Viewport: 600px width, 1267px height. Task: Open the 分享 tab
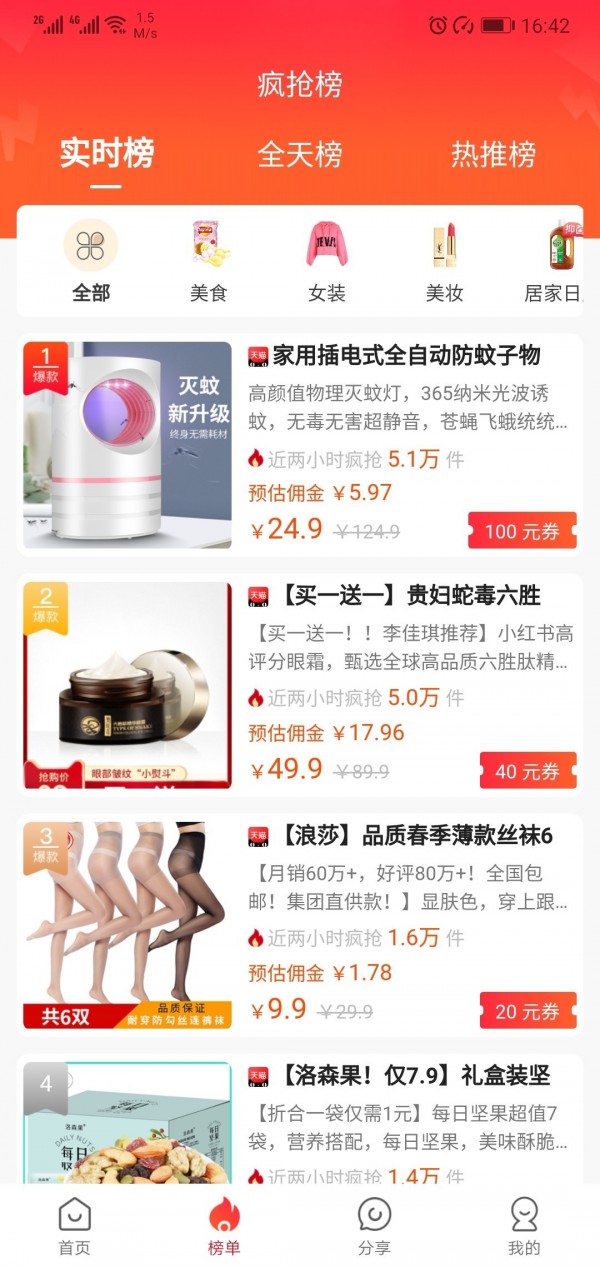(x=374, y=1225)
